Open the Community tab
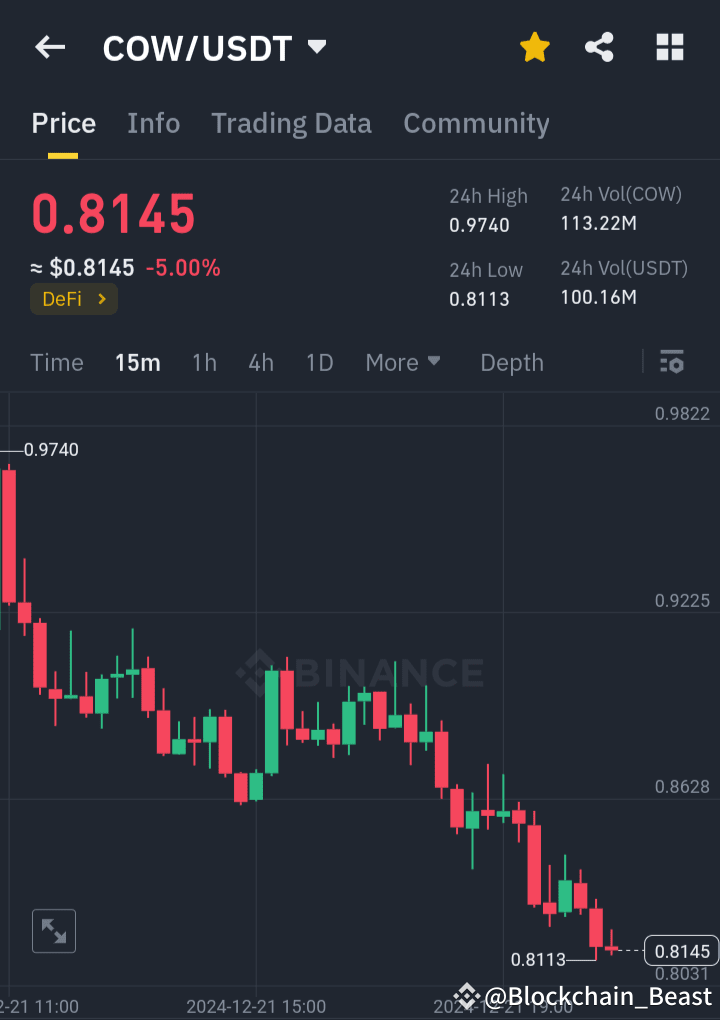Viewport: 720px width, 1020px height. [476, 123]
